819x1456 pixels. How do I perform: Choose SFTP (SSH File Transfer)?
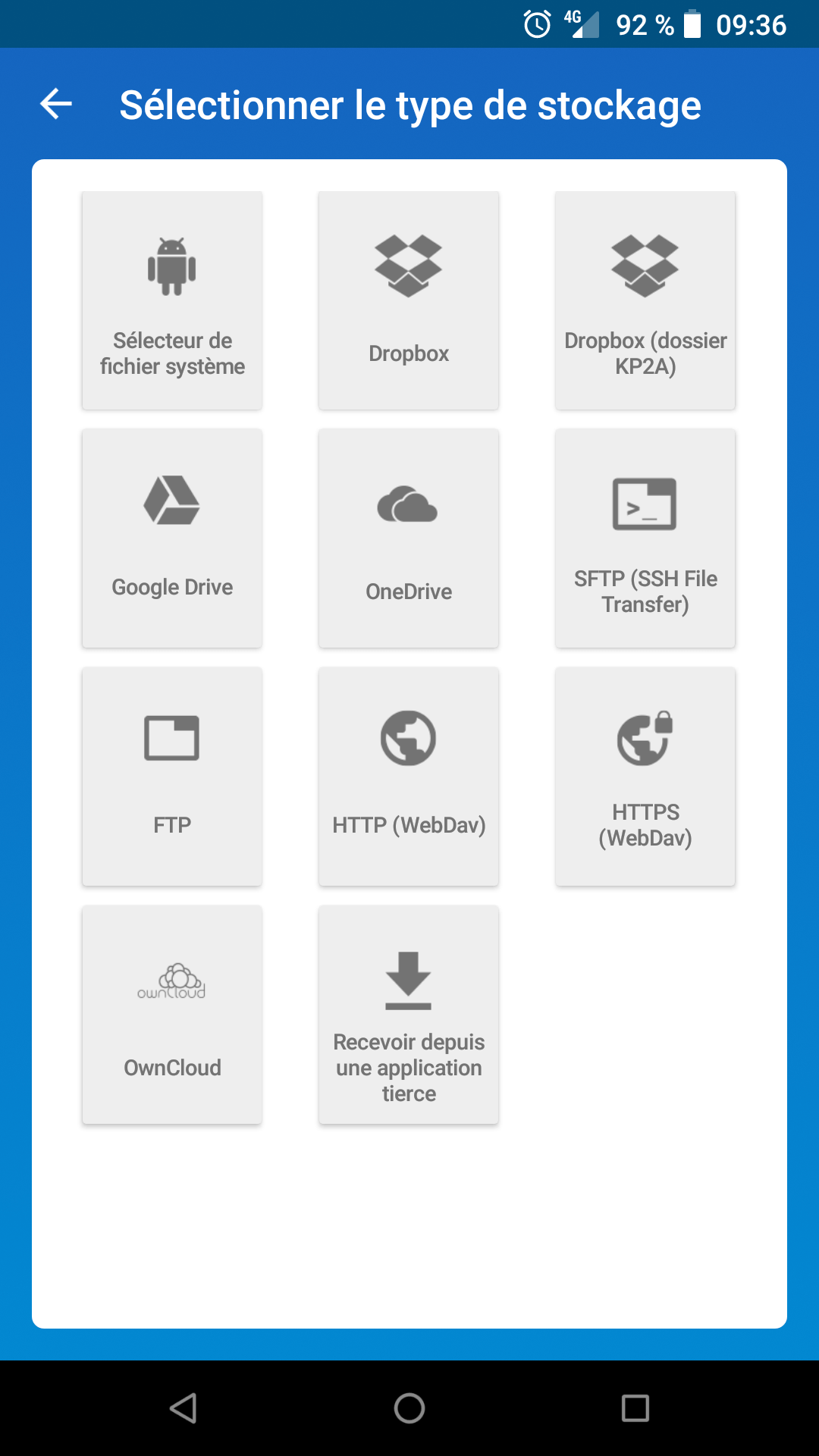point(645,538)
